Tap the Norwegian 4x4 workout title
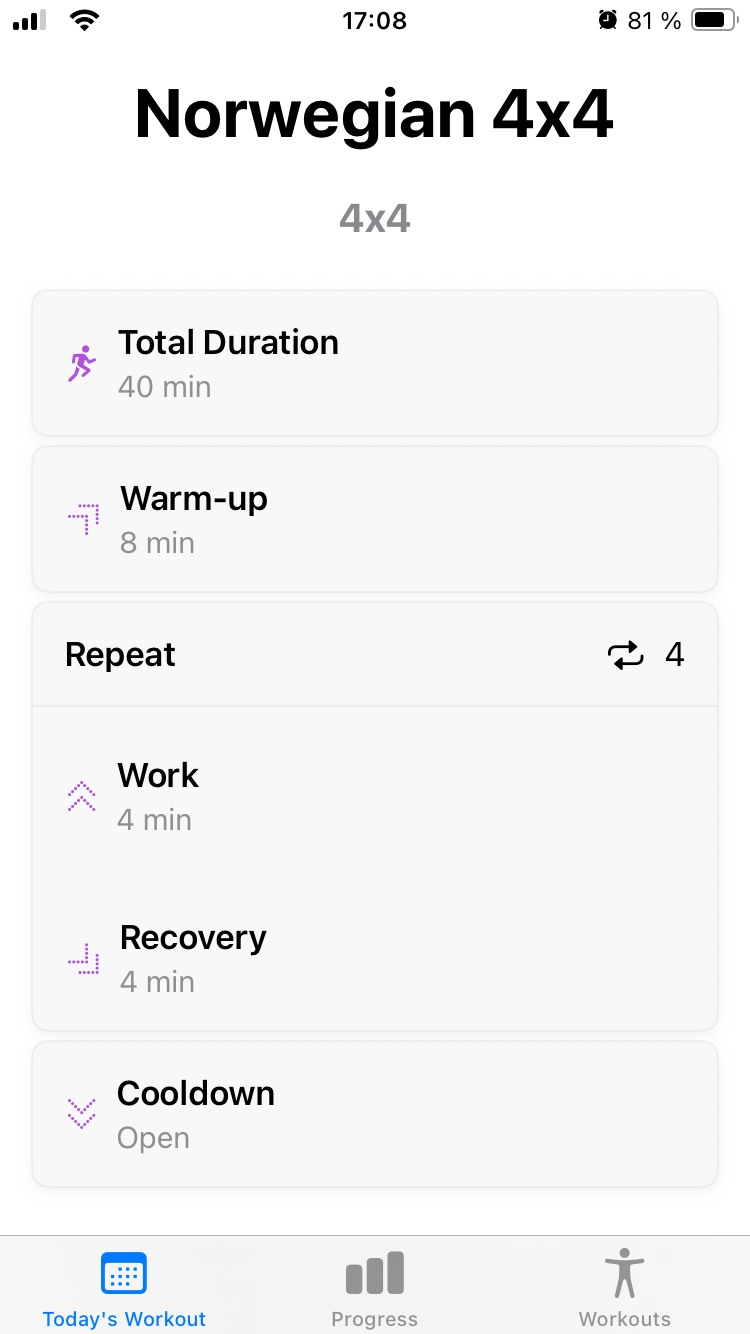 (x=374, y=114)
